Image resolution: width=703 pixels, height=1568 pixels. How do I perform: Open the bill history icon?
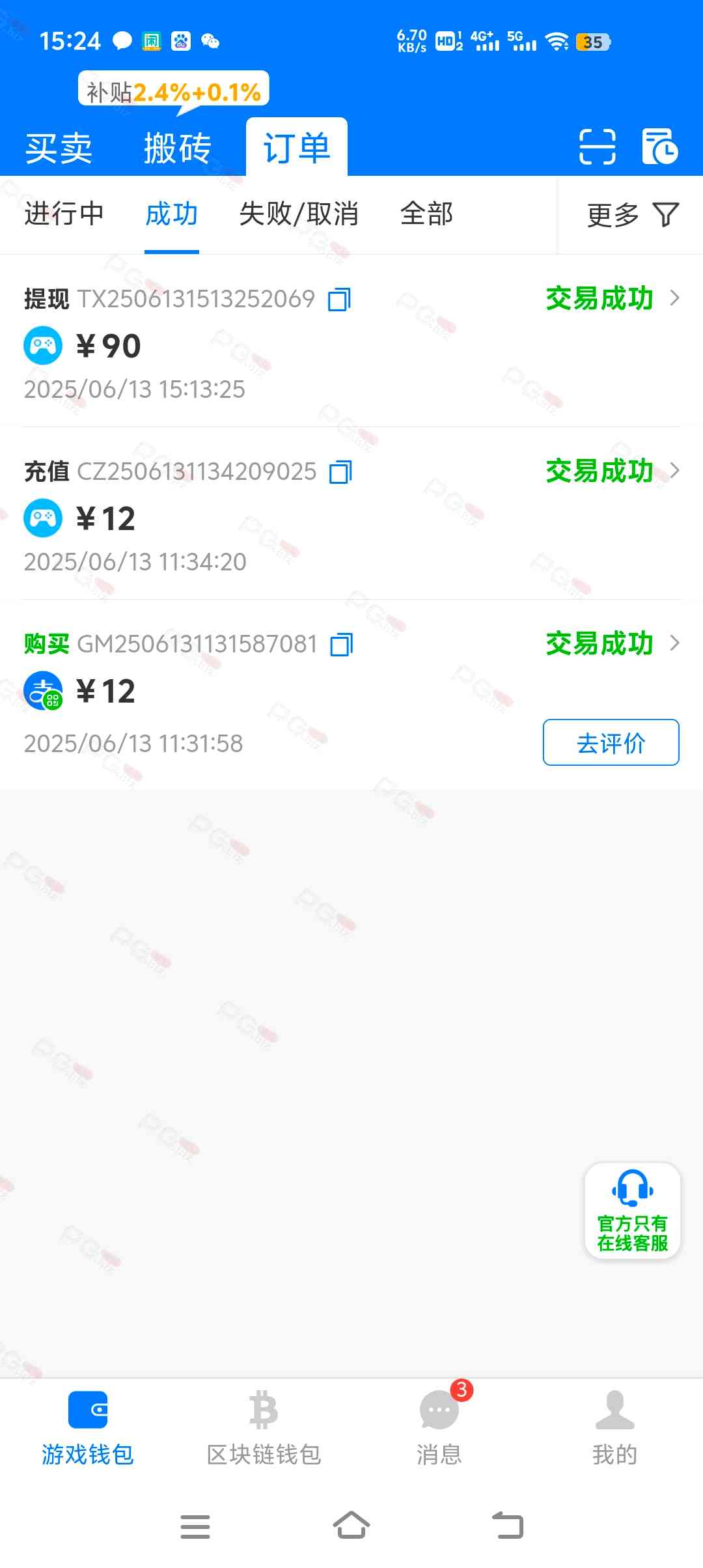pyautogui.click(x=659, y=147)
